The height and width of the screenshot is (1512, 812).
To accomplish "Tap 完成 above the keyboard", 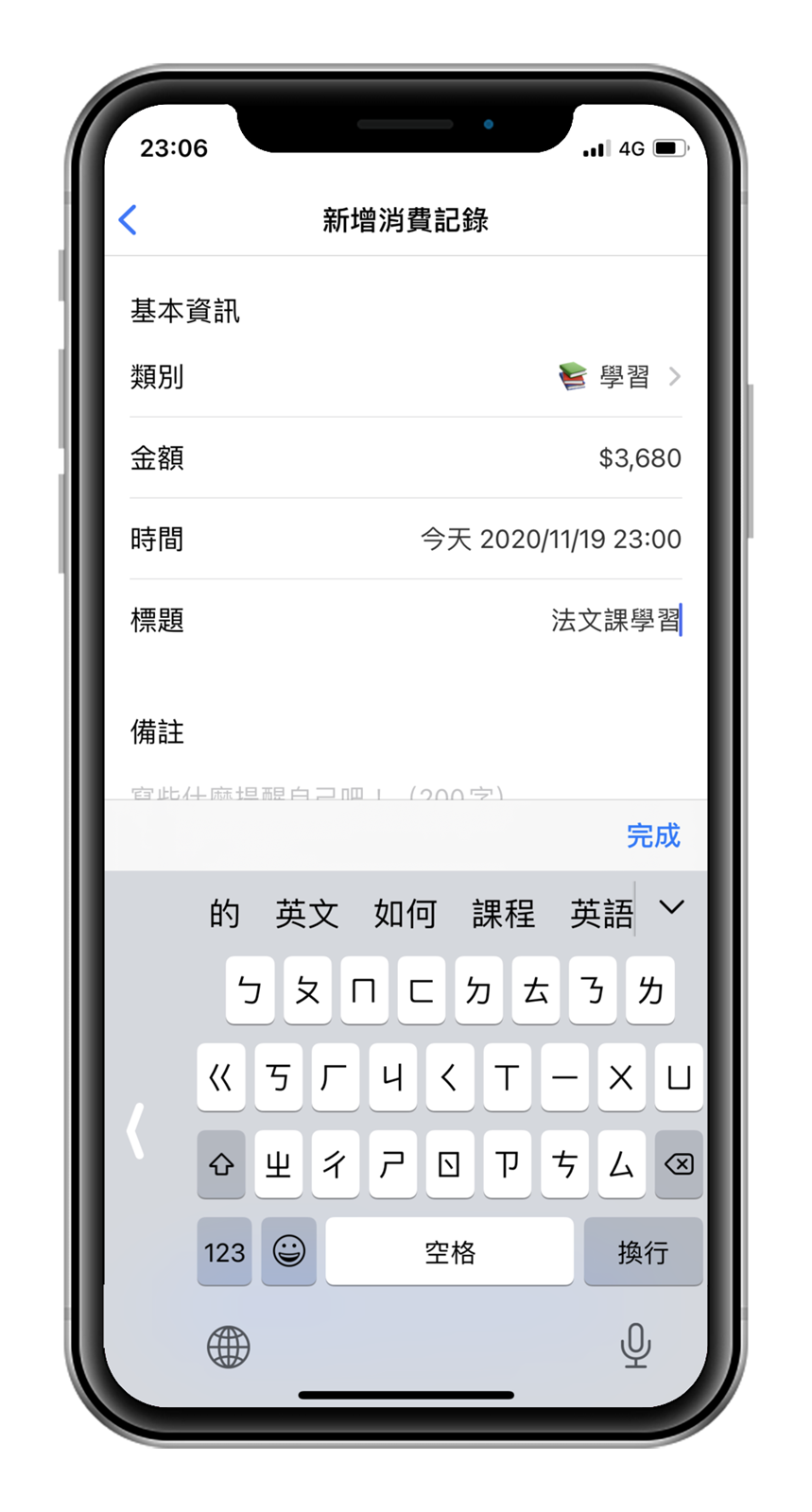I will coord(652,835).
